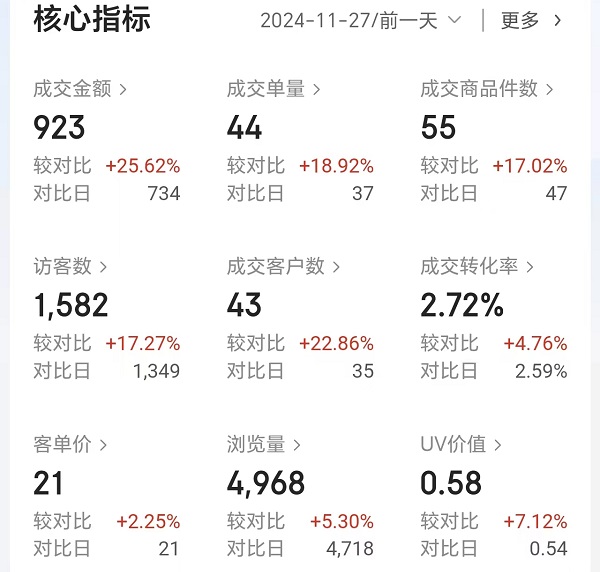View 成交商品件数 details

pos(488,89)
